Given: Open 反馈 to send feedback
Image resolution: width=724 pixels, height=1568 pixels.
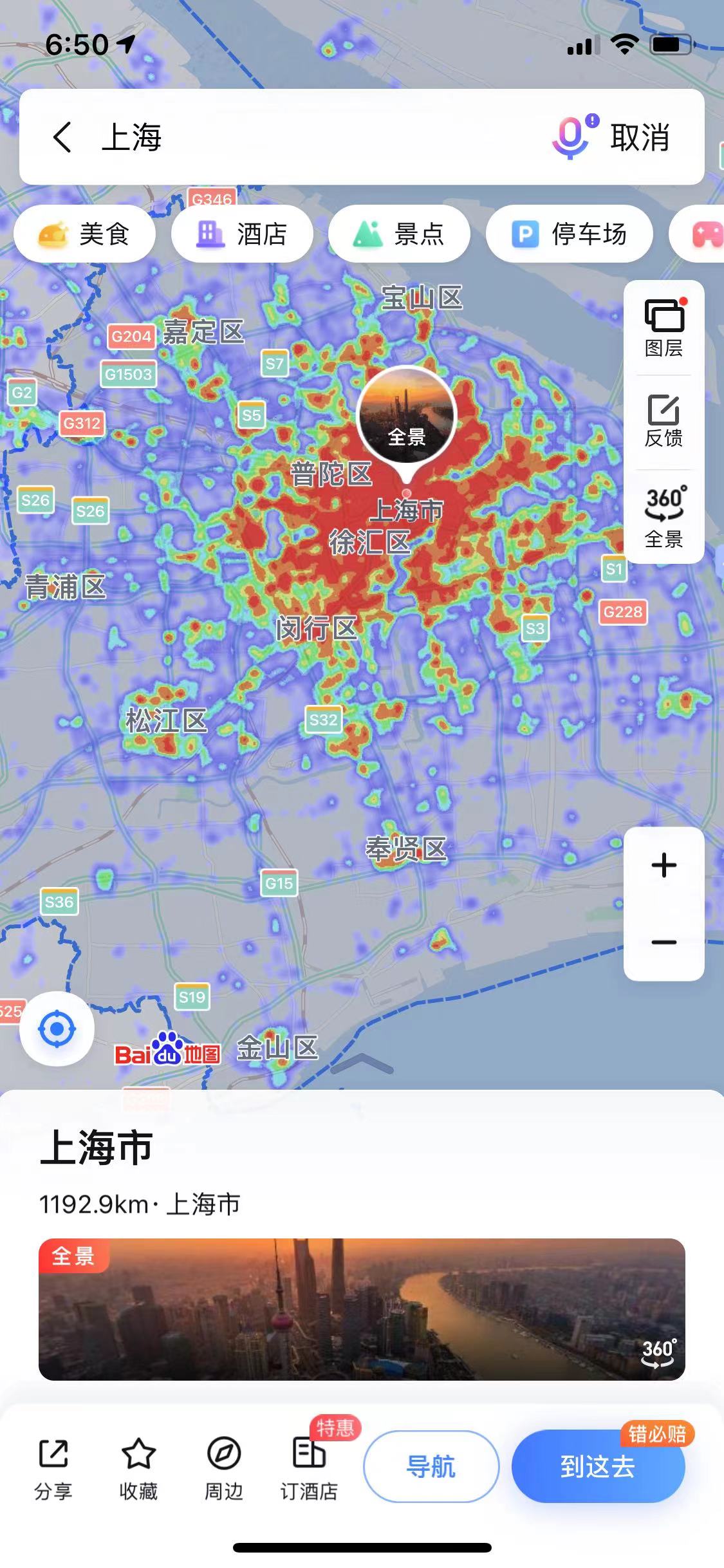Looking at the screenshot, I should pyautogui.click(x=664, y=421).
